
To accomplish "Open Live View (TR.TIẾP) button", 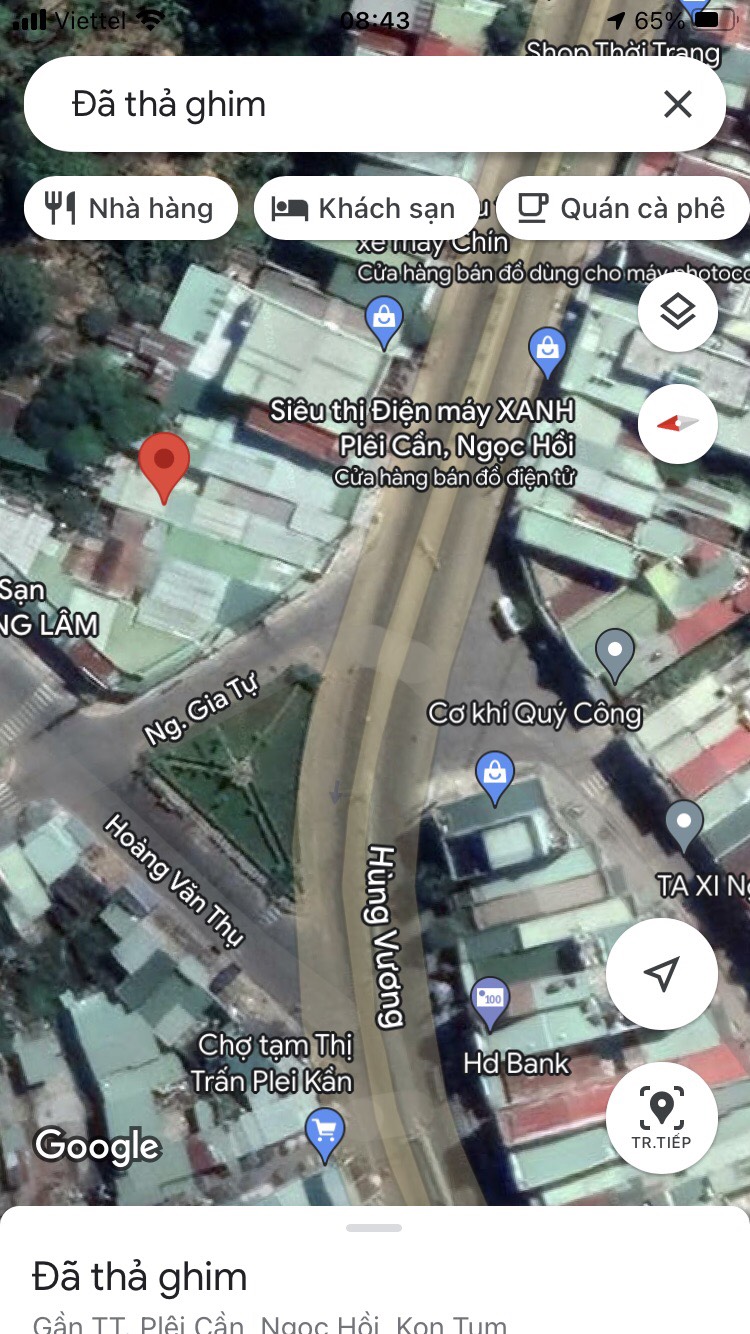I will 661,1116.
